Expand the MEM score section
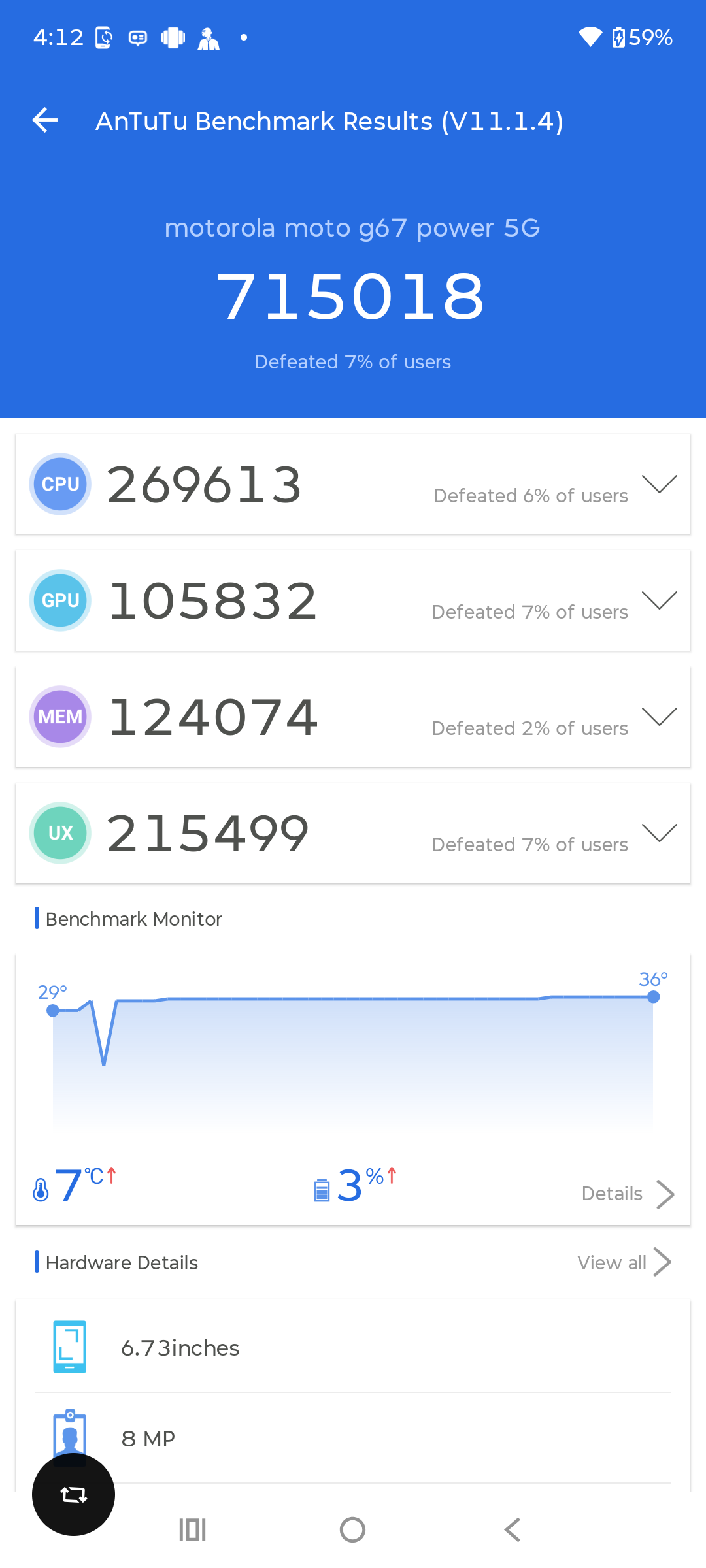The height and width of the screenshot is (1568, 706). point(659,717)
